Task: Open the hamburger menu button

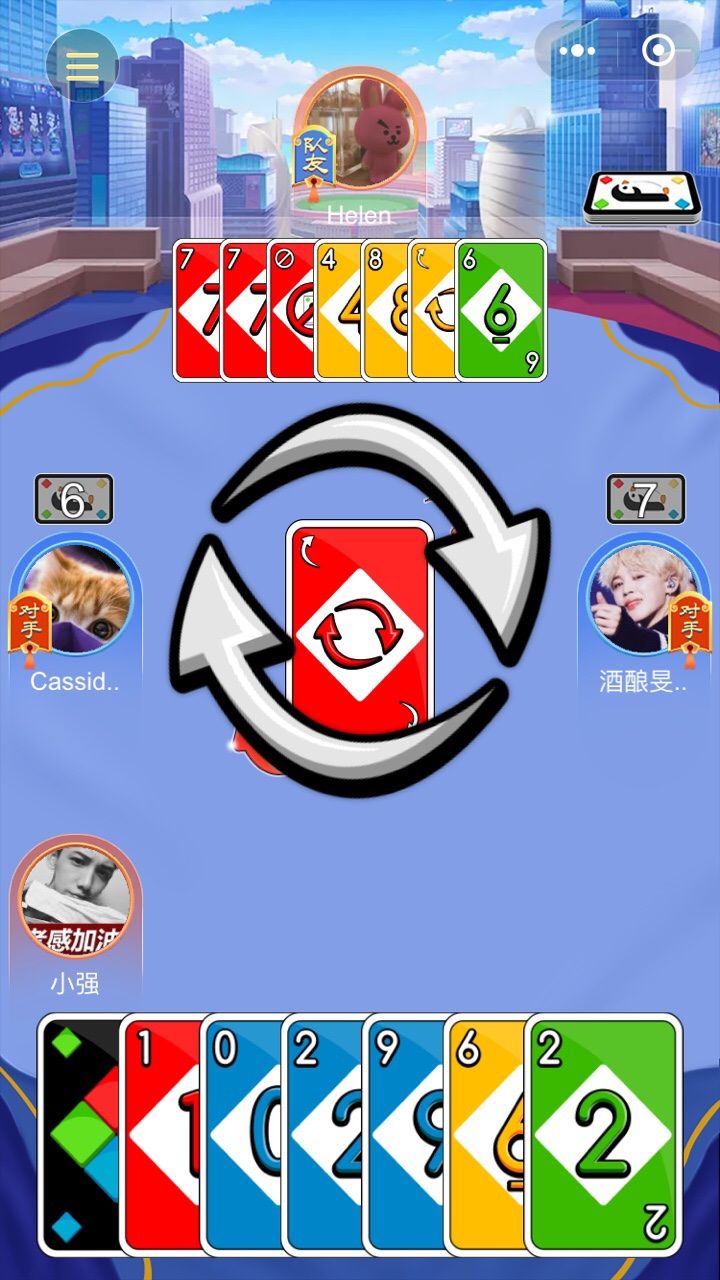Action: pyautogui.click(x=82, y=66)
